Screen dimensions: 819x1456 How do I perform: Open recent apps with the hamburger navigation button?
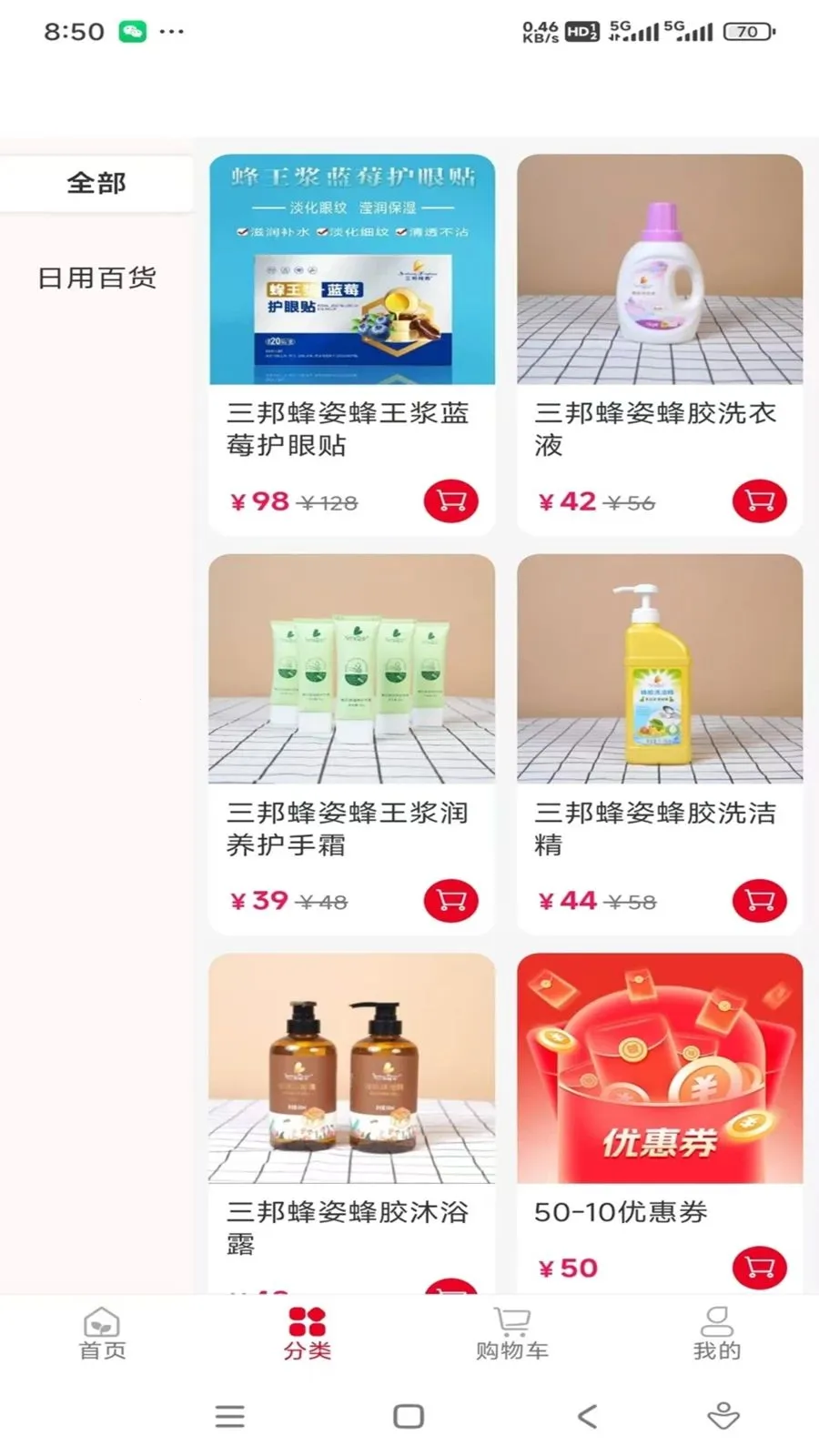[x=230, y=1416]
